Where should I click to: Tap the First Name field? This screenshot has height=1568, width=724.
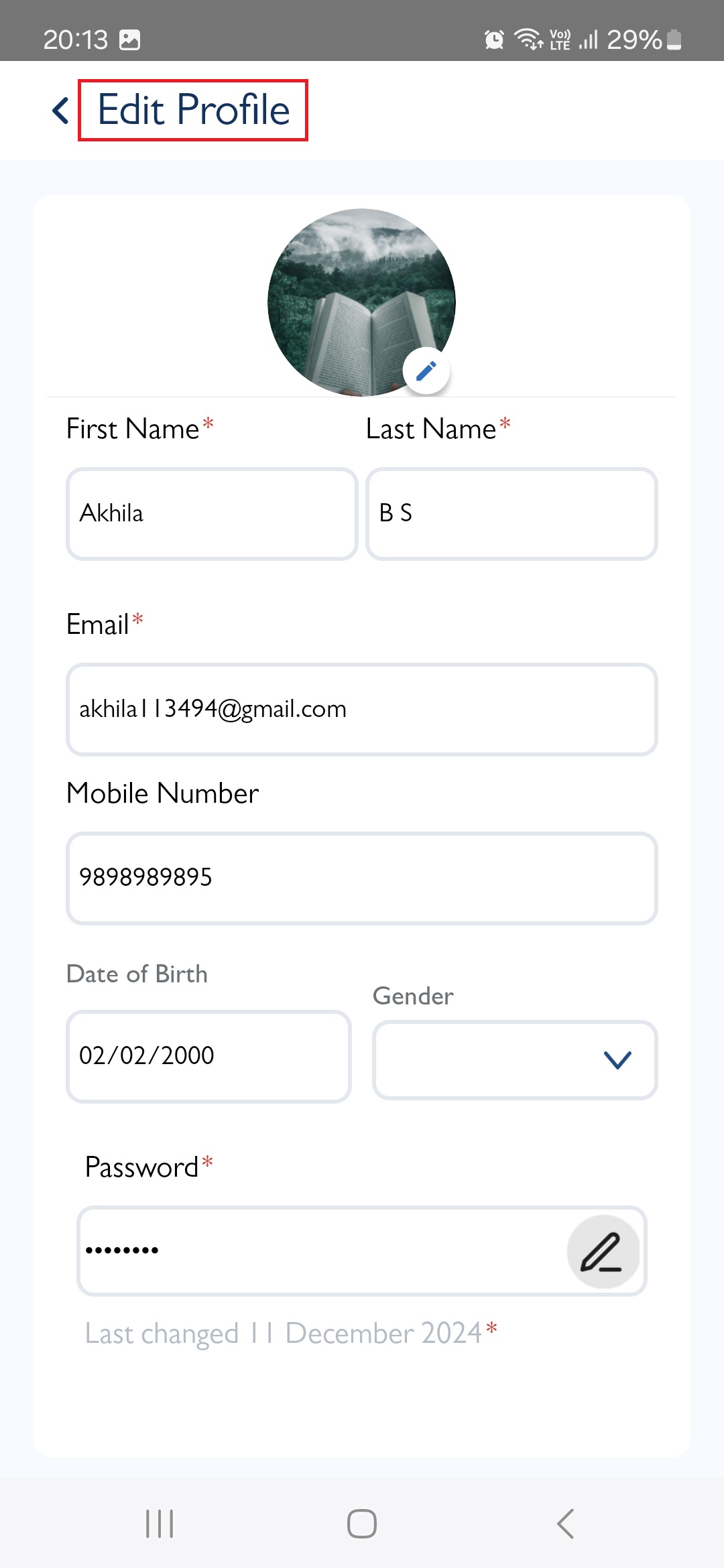click(x=212, y=513)
